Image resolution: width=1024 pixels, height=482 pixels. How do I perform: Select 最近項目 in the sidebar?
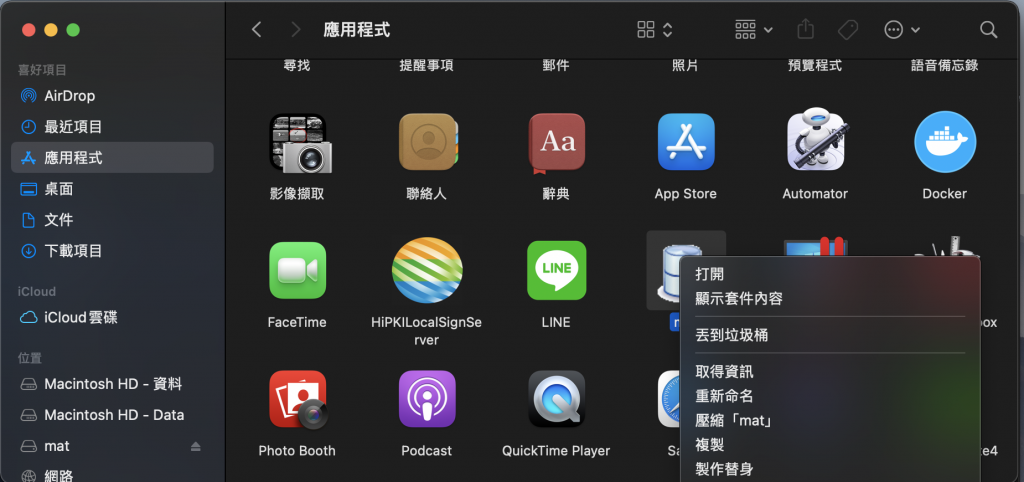tap(73, 127)
